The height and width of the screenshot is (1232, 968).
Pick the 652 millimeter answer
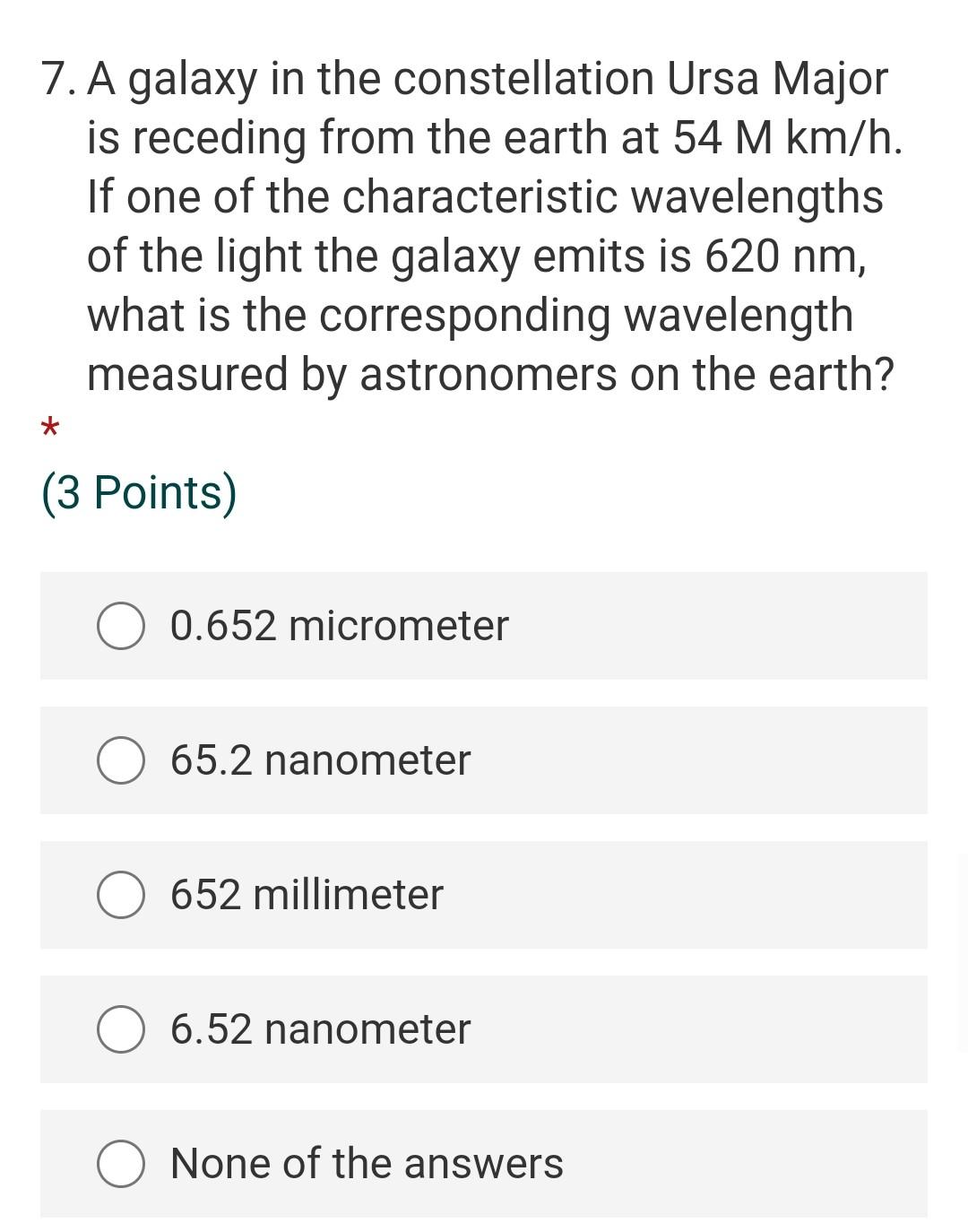click(x=484, y=895)
